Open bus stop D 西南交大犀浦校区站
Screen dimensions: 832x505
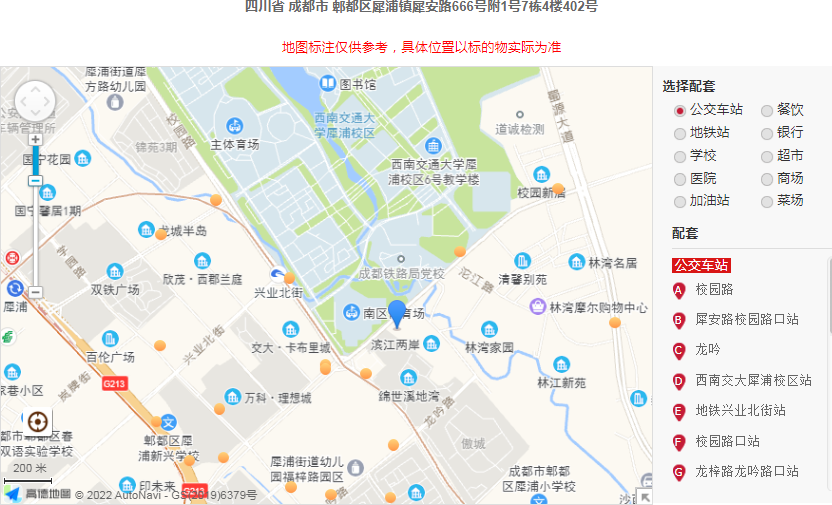(753, 381)
